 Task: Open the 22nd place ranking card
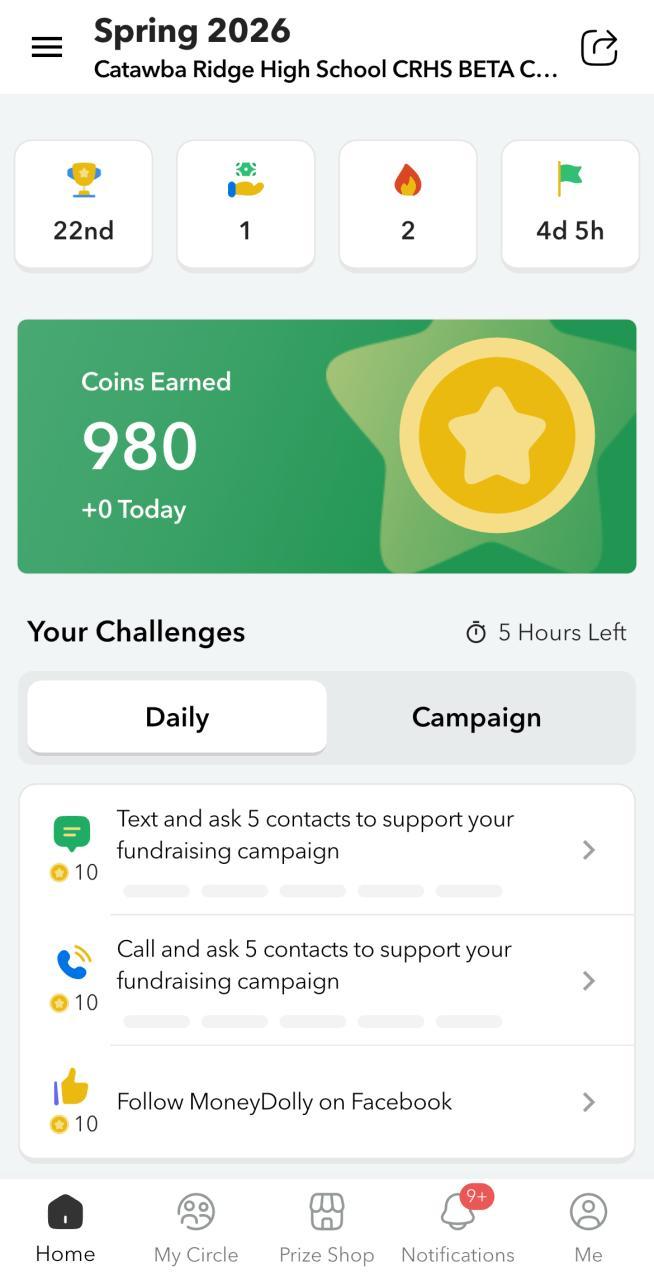(x=83, y=205)
